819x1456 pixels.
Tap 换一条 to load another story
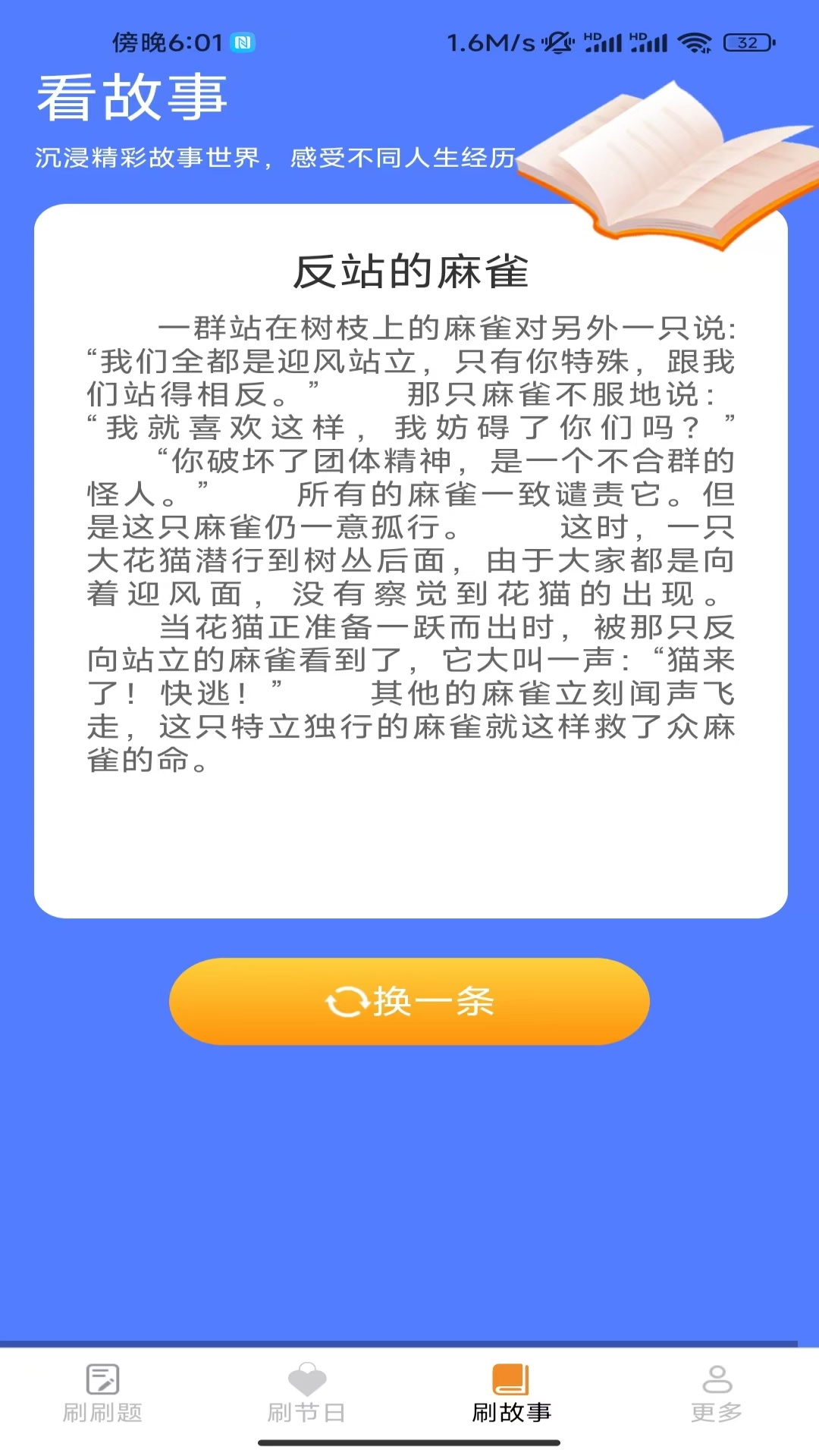[x=409, y=1001]
